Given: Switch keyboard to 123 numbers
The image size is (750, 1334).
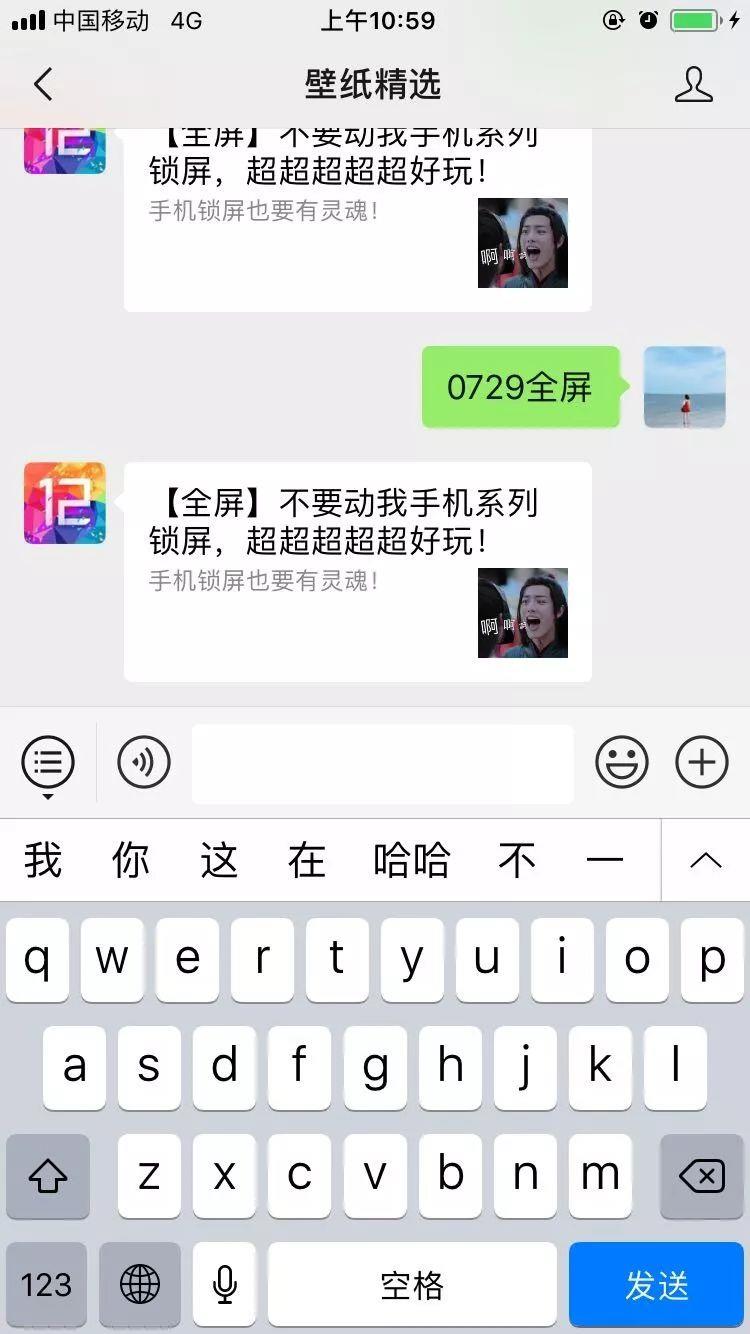Looking at the screenshot, I should click(46, 1285).
